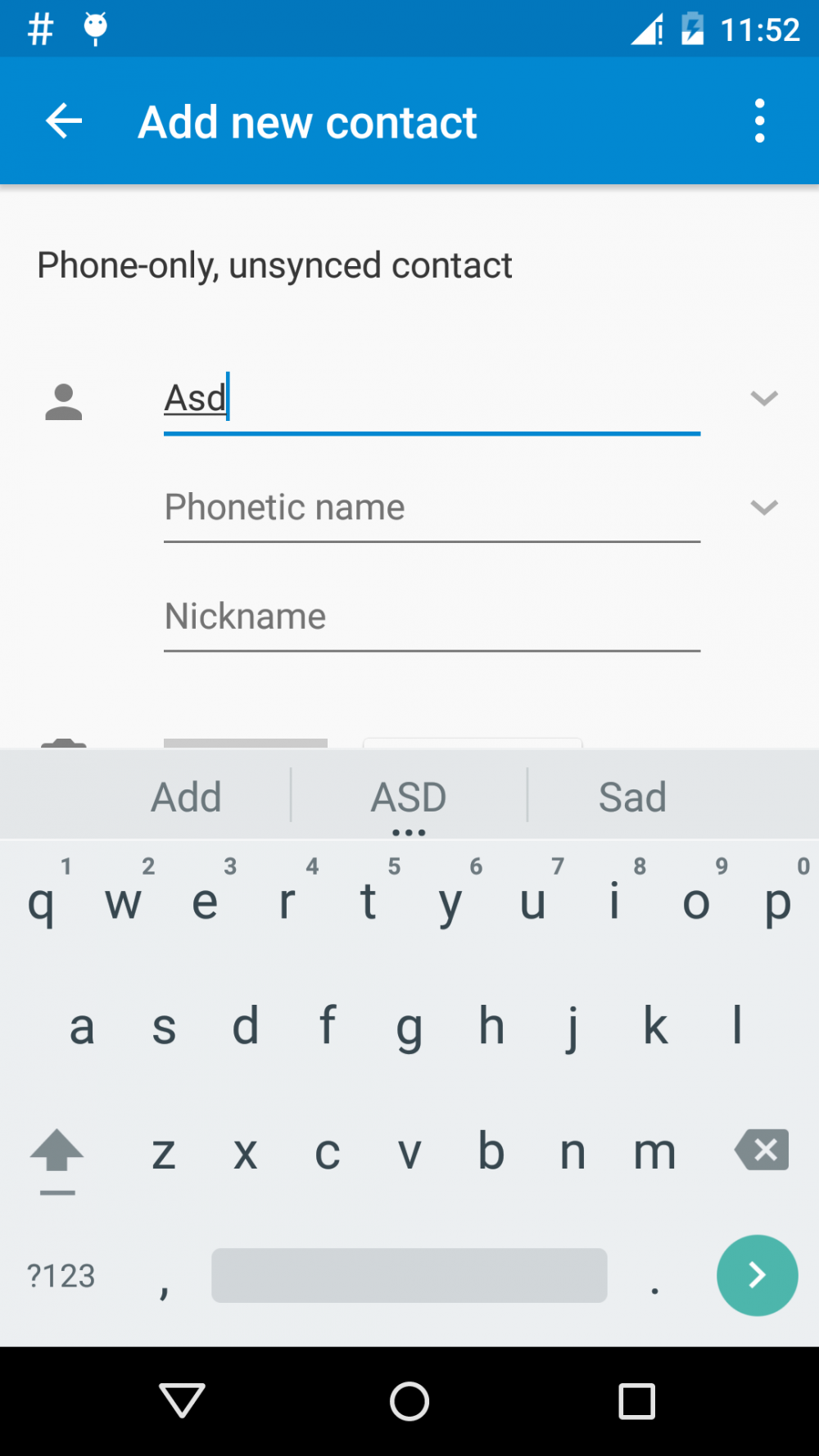Tap the Phonetic name field
Viewport: 819px width, 1456px height.
(x=431, y=508)
